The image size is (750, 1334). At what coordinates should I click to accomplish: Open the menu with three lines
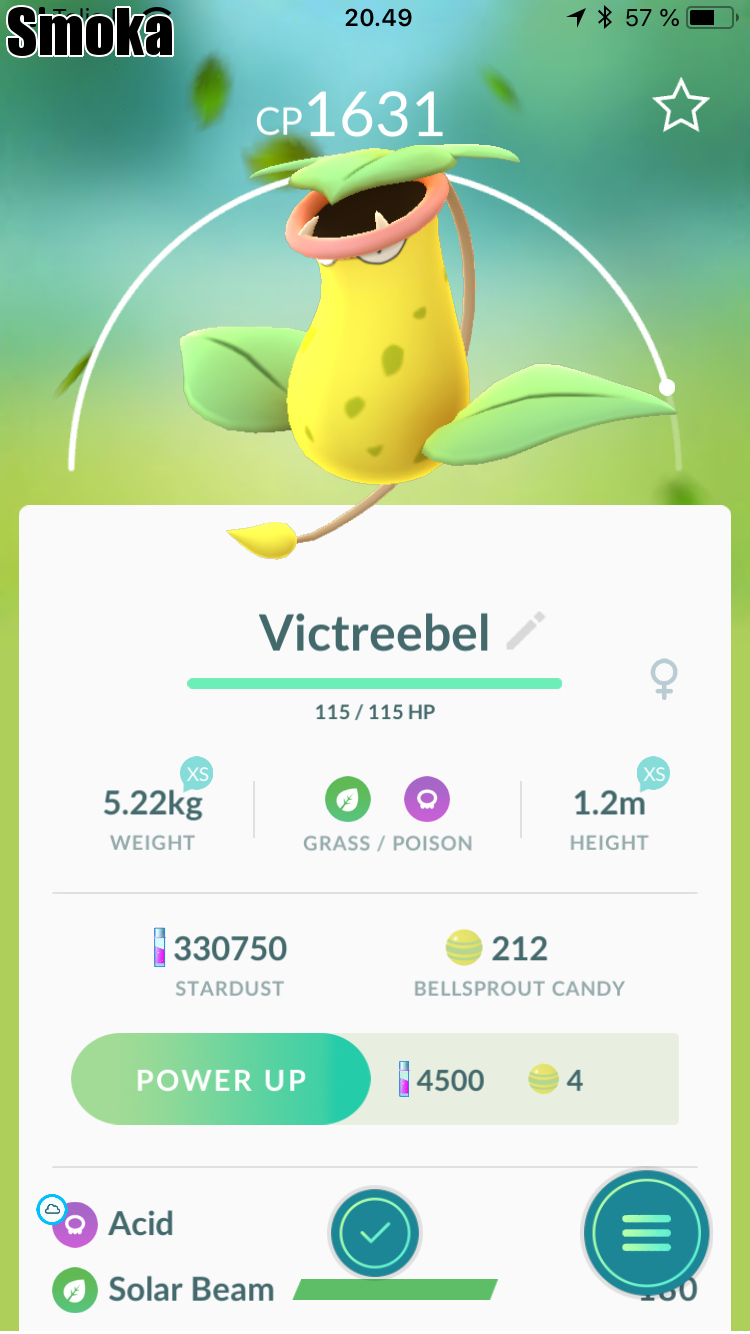(646, 1233)
